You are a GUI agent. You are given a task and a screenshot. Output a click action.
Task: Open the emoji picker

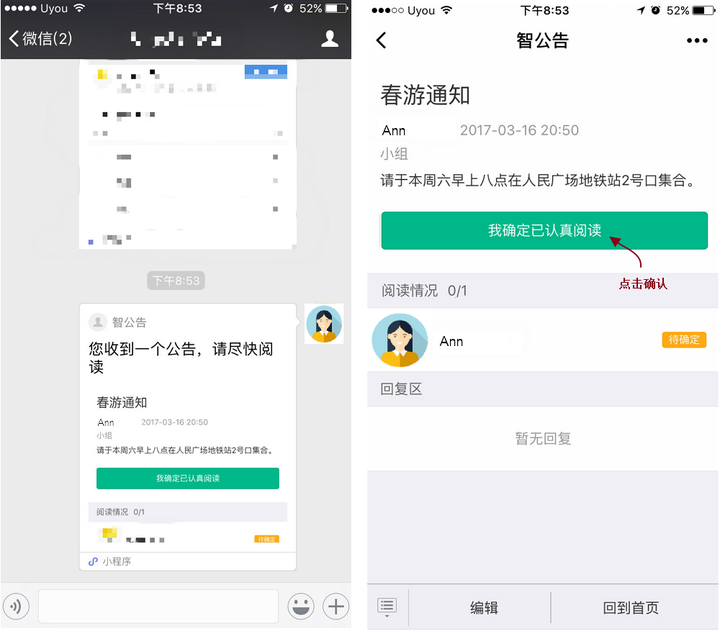pos(300,606)
